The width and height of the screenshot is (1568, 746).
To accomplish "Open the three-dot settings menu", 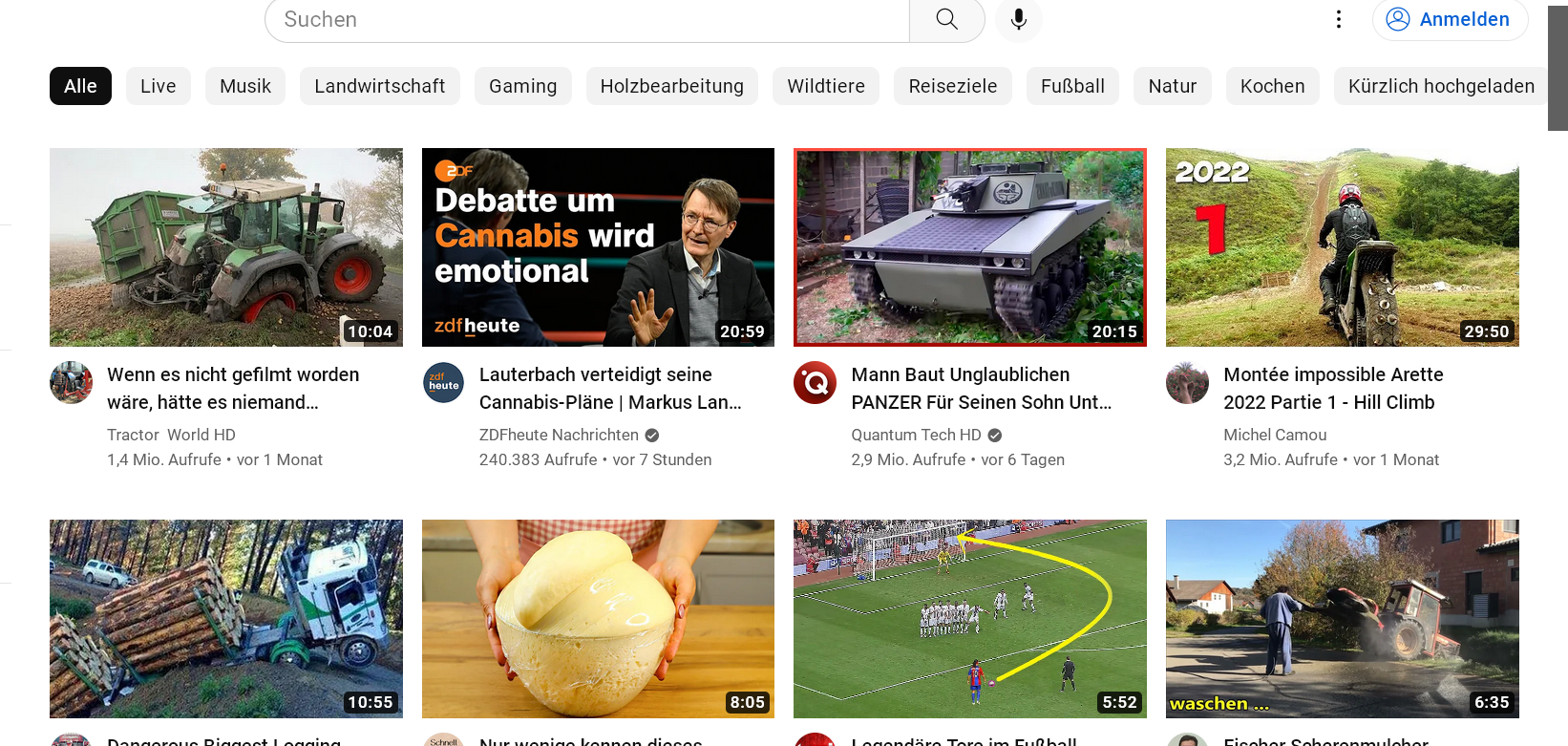I will point(1339,19).
